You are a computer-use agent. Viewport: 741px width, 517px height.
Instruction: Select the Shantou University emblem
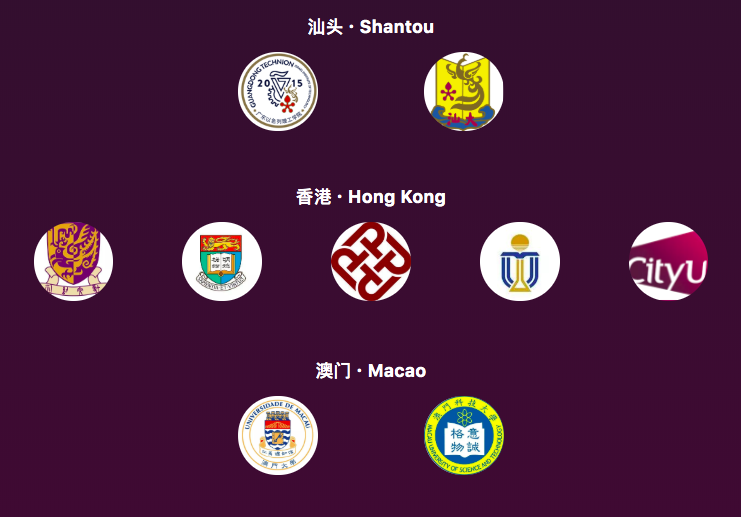pos(463,92)
